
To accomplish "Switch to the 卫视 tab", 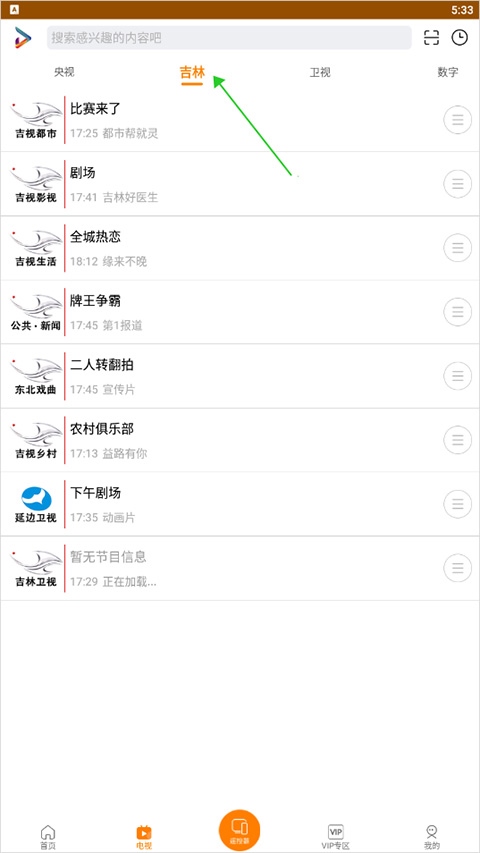I will click(320, 72).
